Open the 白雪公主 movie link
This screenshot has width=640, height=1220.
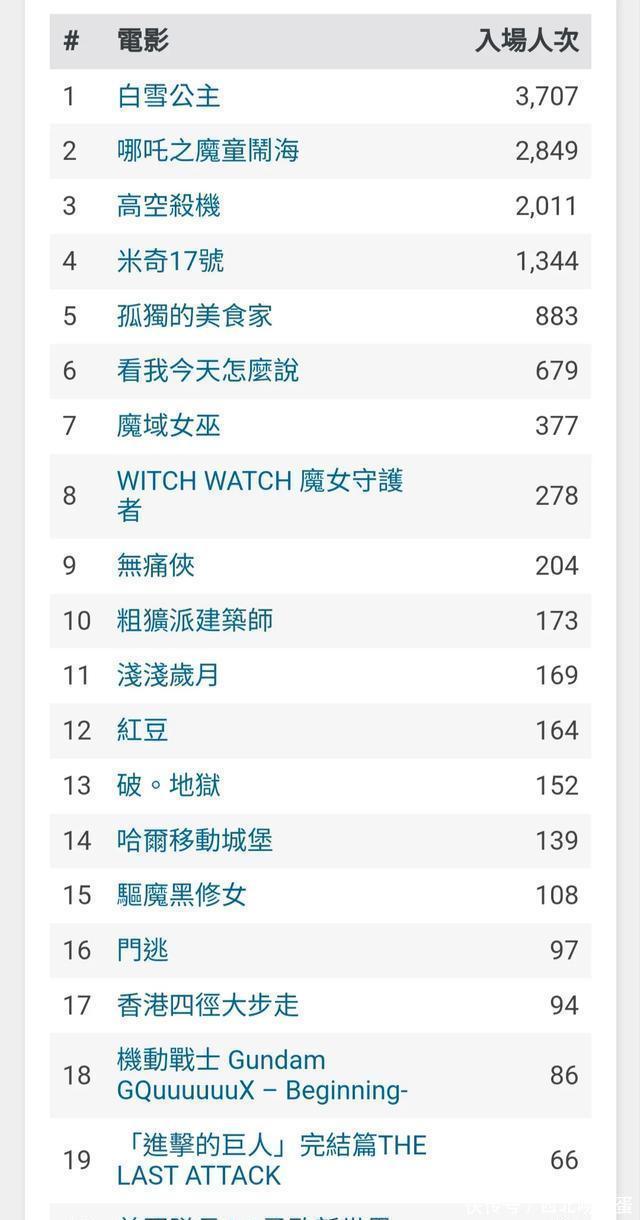coord(168,96)
